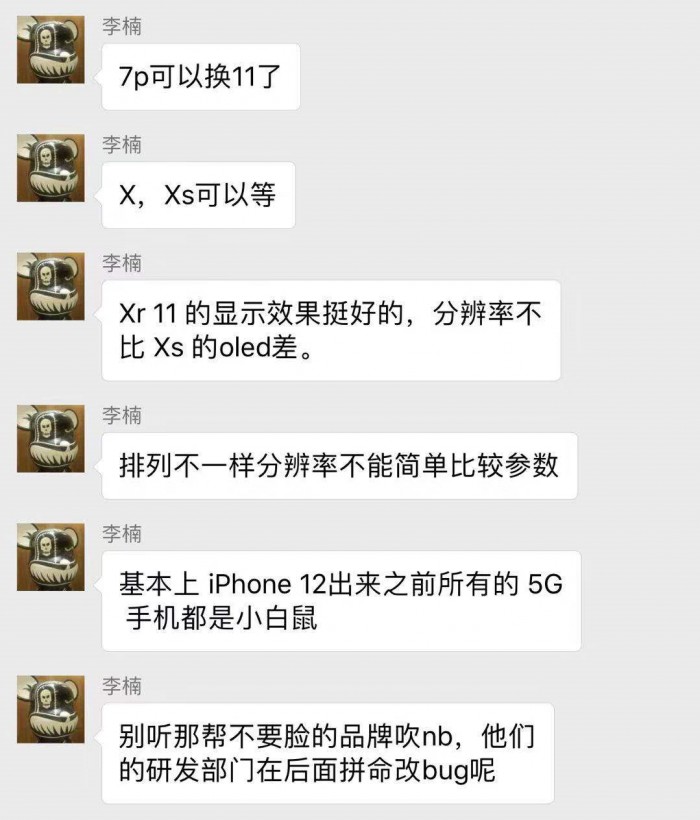The height and width of the screenshot is (820, 700).
Task: Open 李楠's avatar beside "别听那帮不要脸的品牌" message
Action: click(x=50, y=708)
